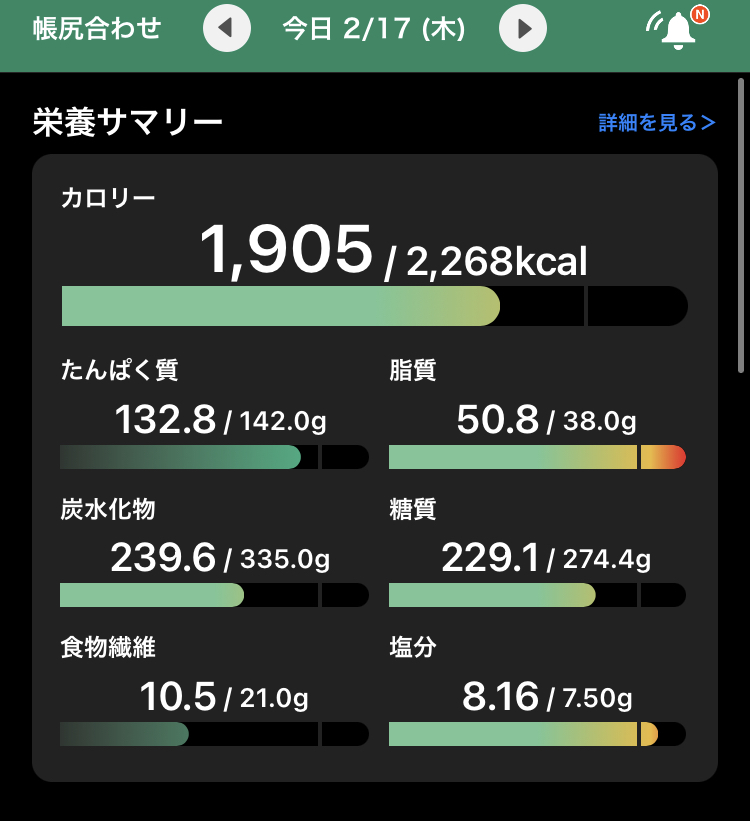Screen dimensions: 750x821
Task: Go to the previous day
Action: coord(227,28)
